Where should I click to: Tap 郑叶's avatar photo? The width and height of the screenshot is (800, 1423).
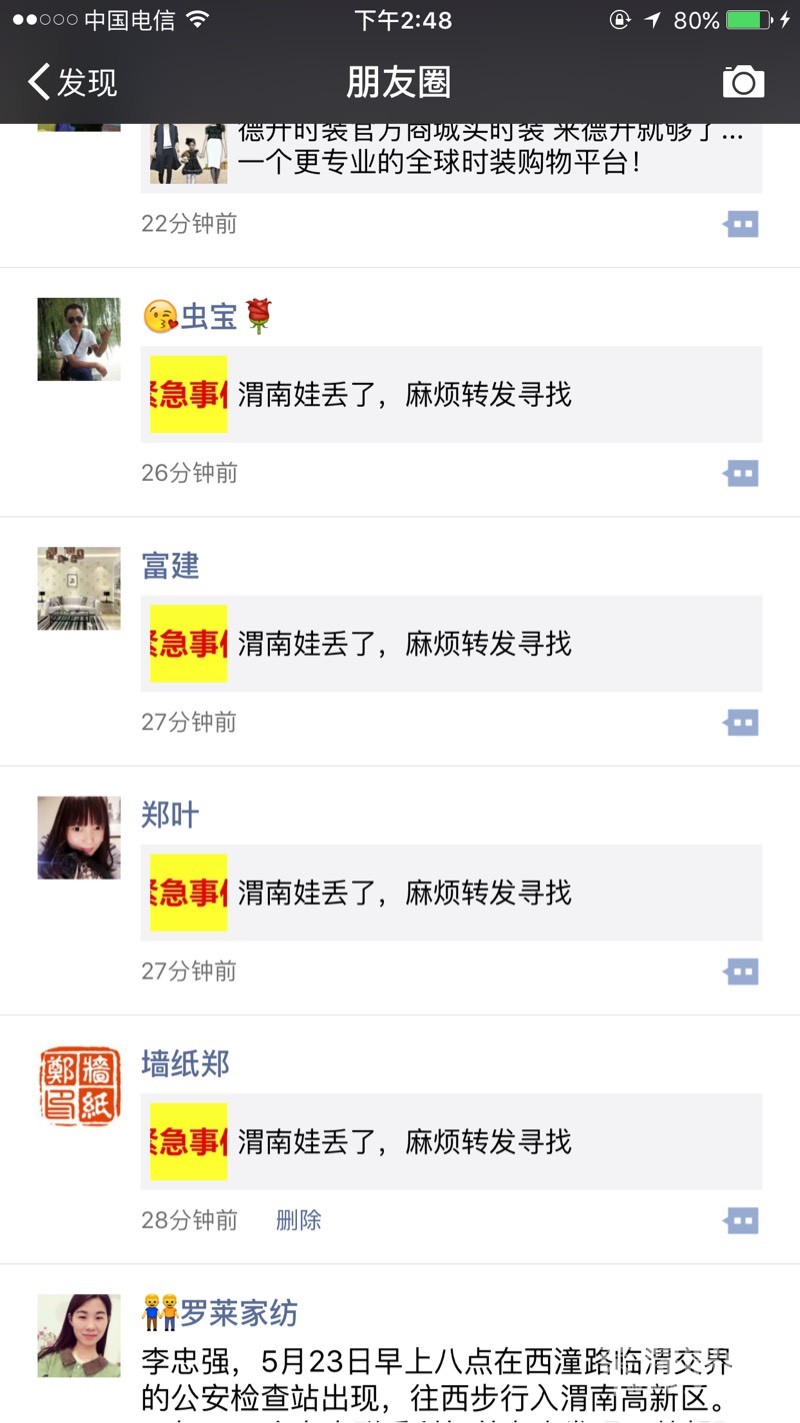(79, 837)
